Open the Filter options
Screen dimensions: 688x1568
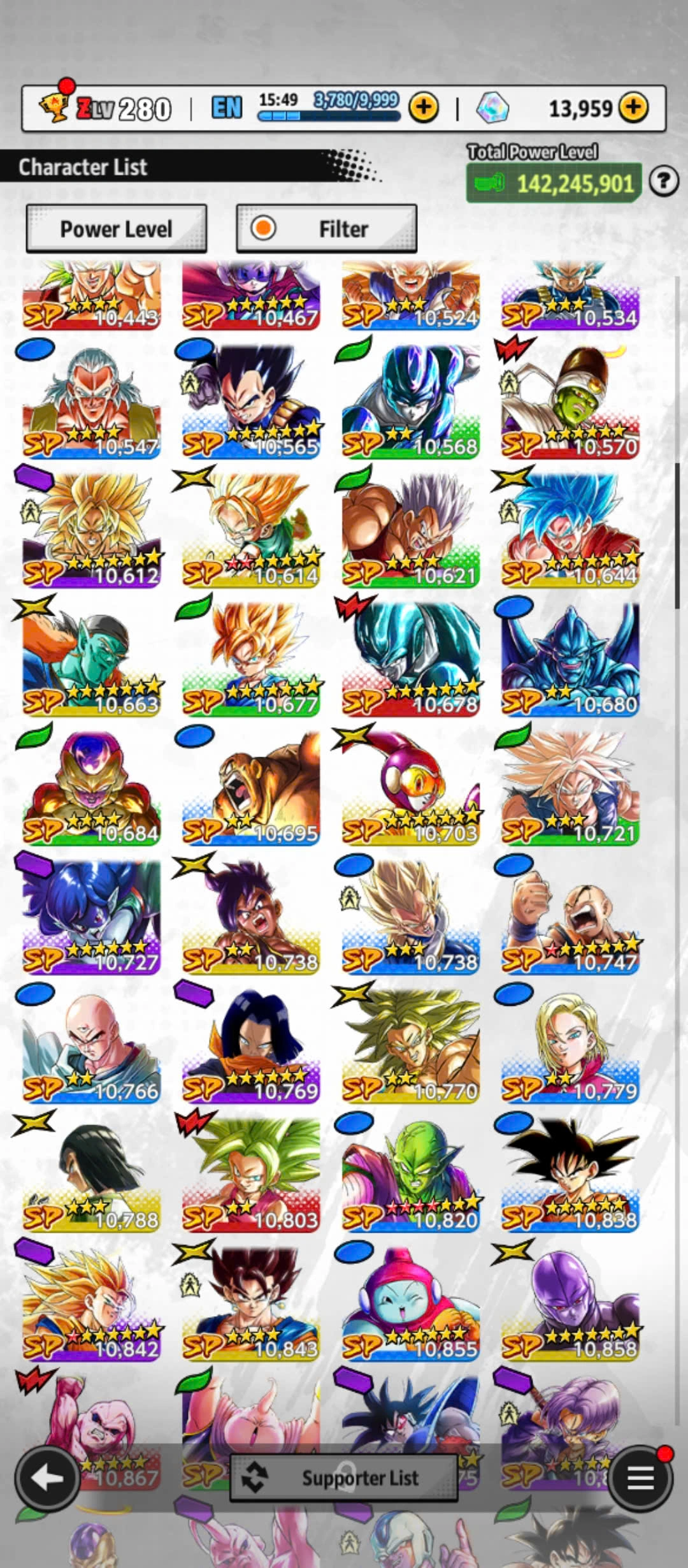click(326, 228)
